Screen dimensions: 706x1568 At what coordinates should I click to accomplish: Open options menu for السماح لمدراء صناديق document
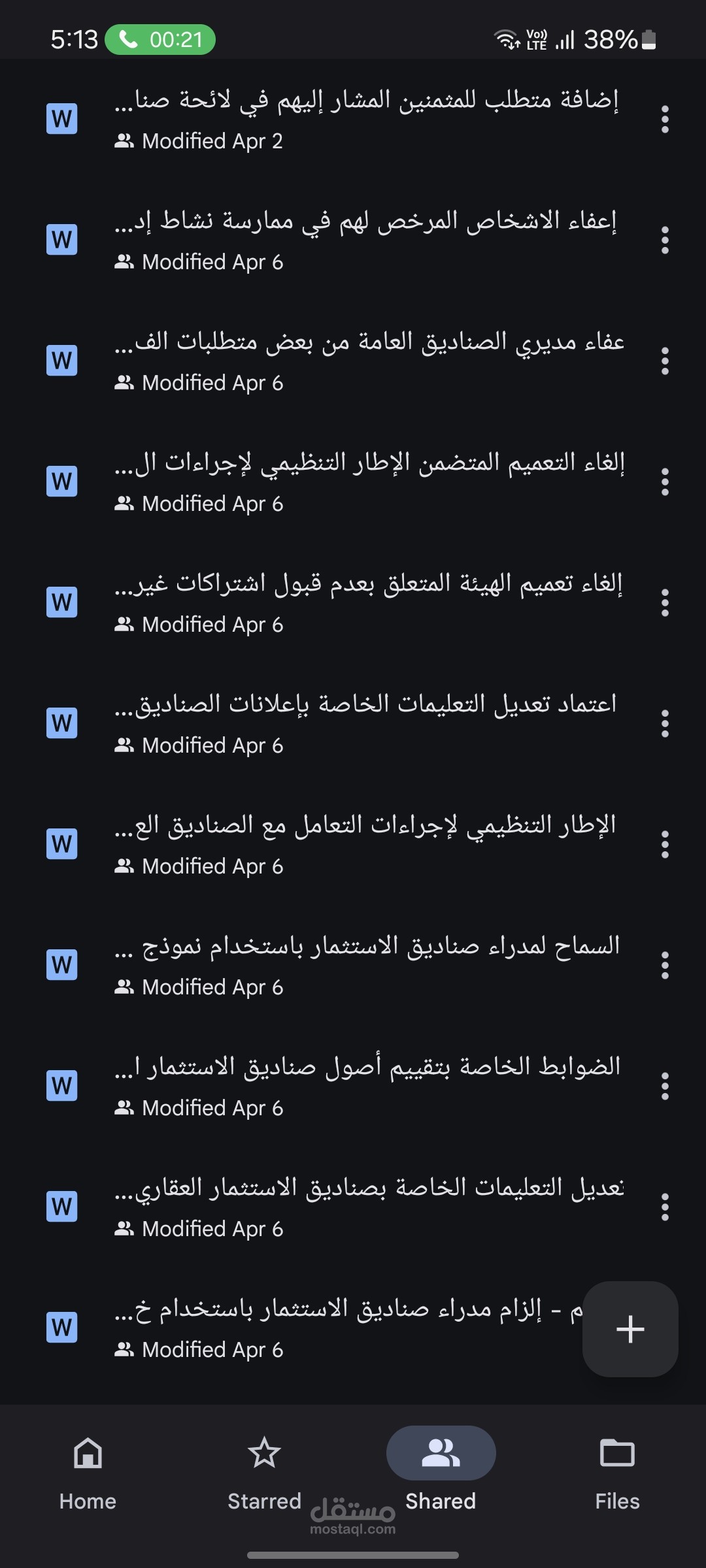(x=664, y=966)
